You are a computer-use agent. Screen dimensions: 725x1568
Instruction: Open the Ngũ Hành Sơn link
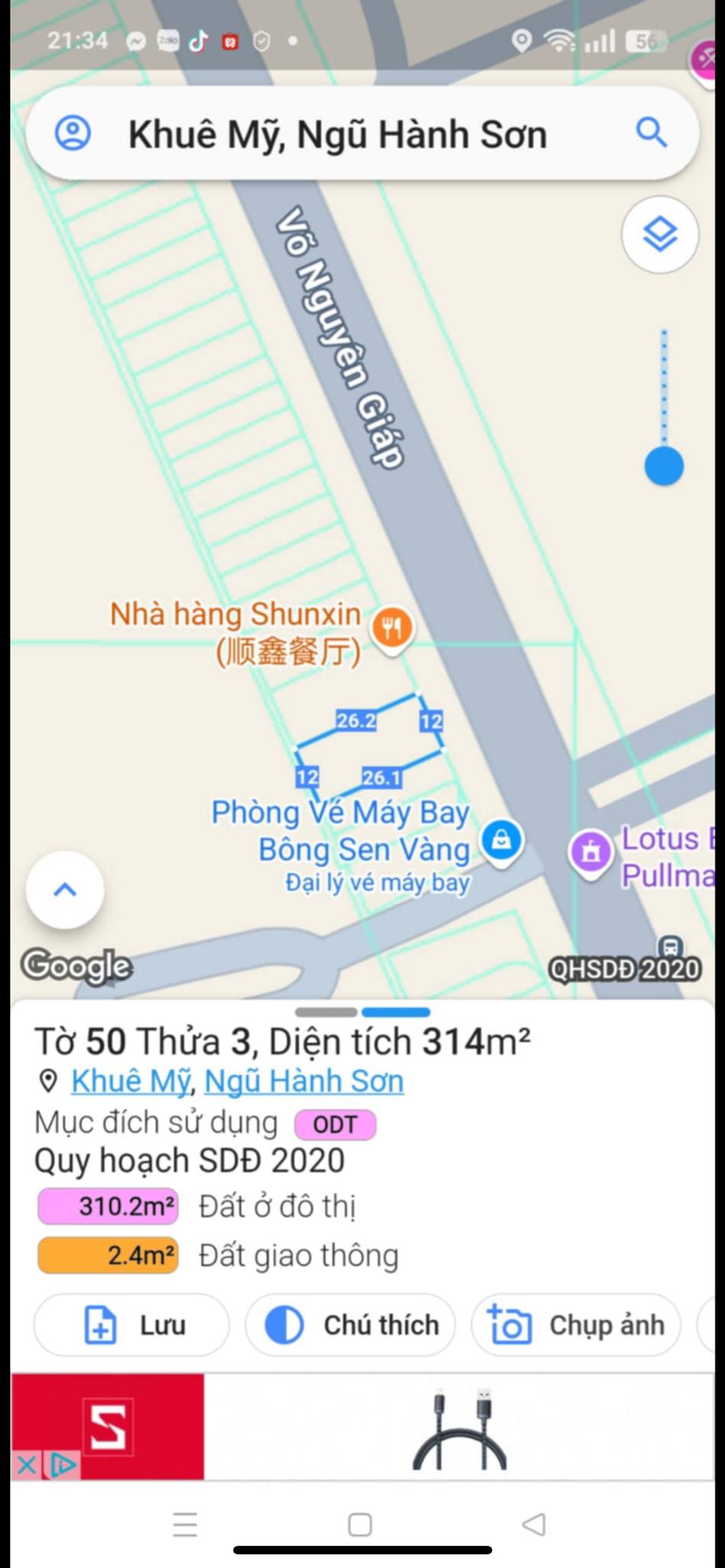coord(304,1081)
